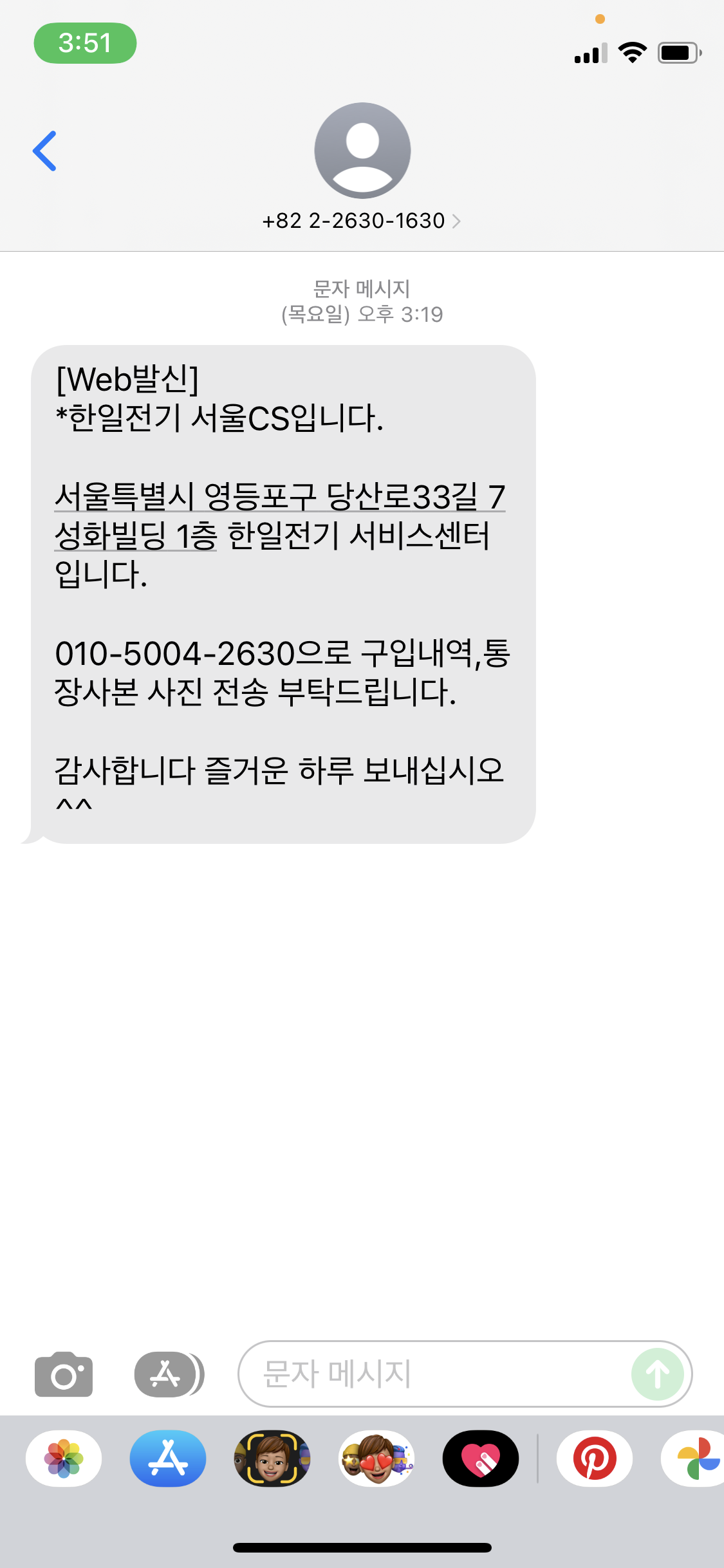Open the Pinterest iMessage app
This screenshot has width=724, height=1568.
click(x=595, y=1459)
